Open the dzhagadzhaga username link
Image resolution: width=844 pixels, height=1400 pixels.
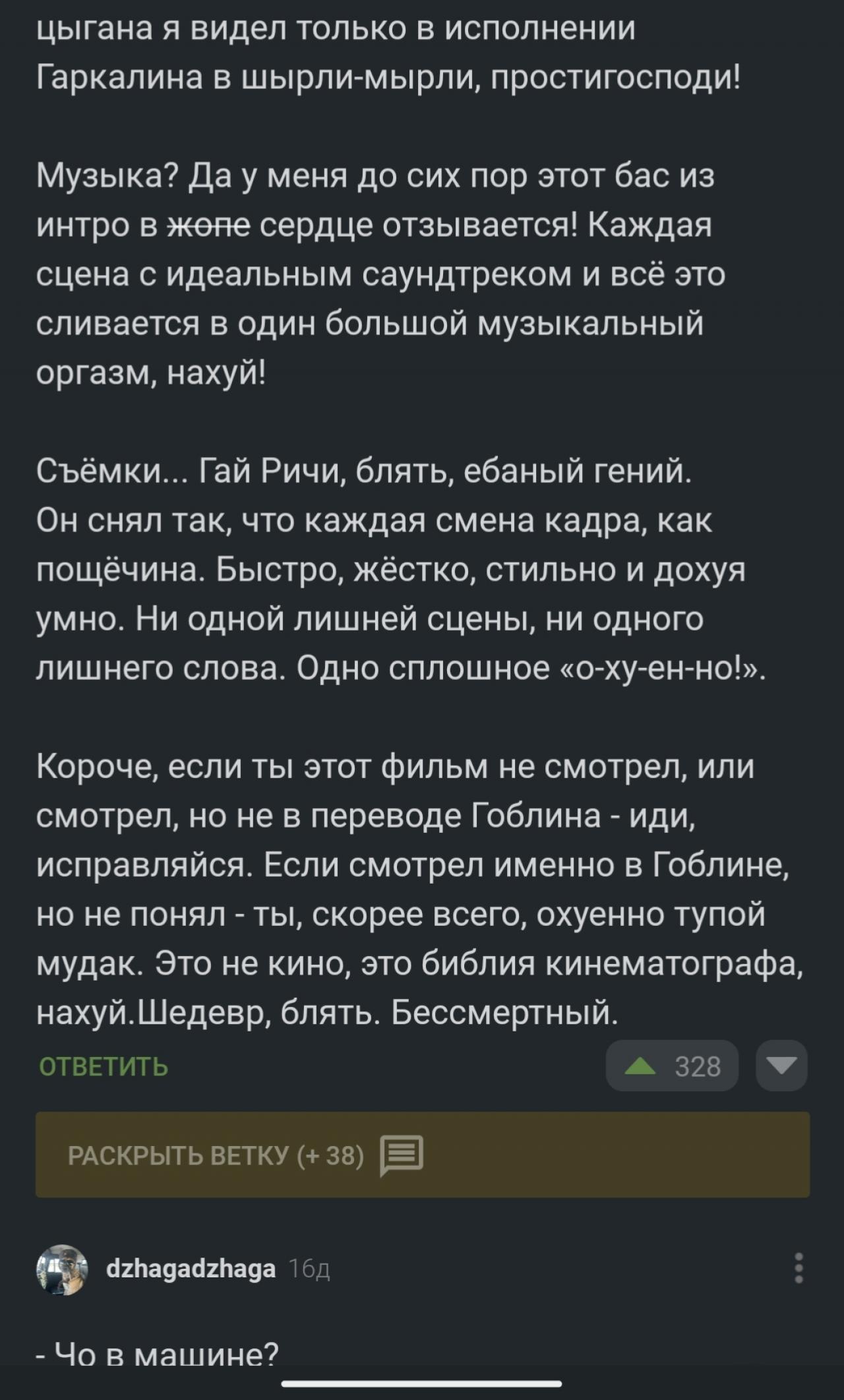191,1269
